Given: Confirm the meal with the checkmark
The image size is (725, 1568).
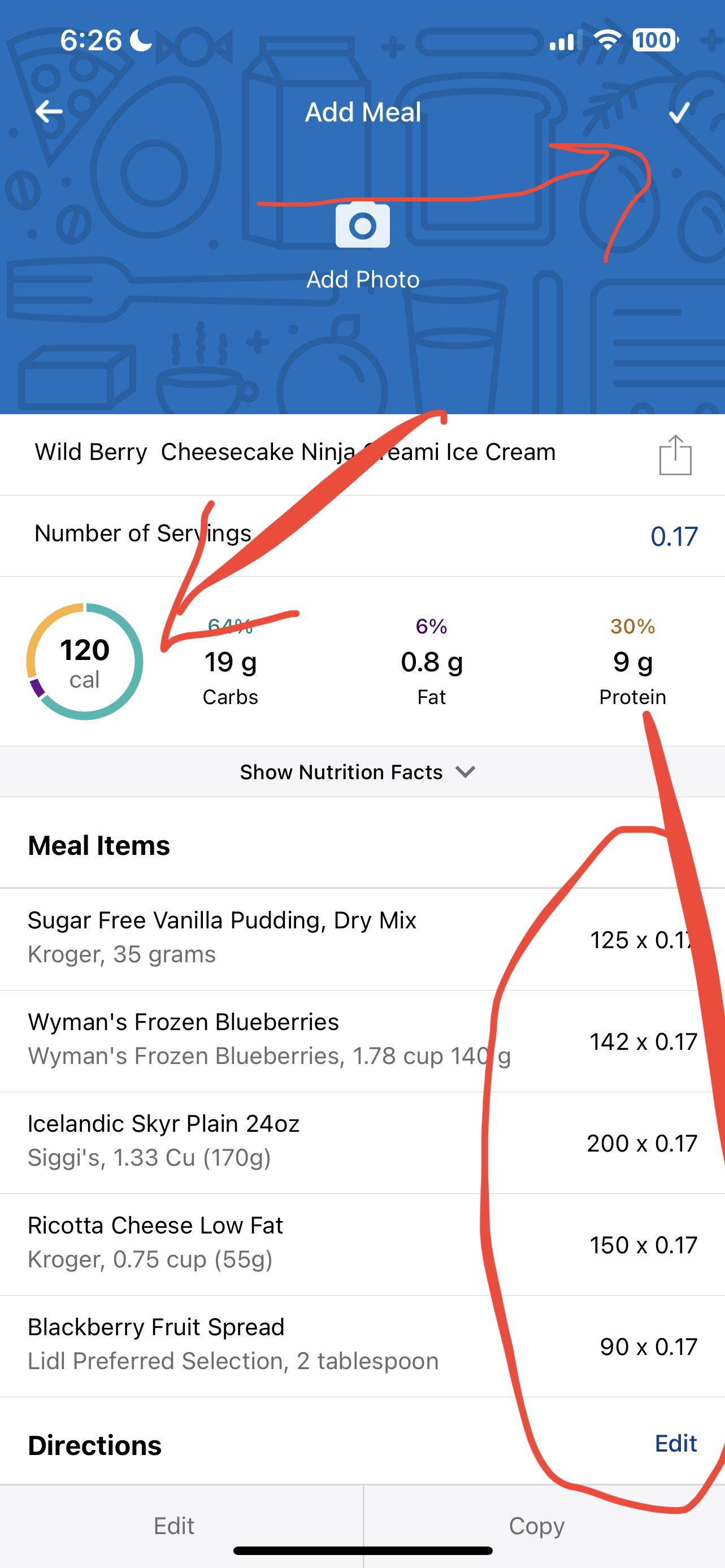Looking at the screenshot, I should tap(679, 112).
